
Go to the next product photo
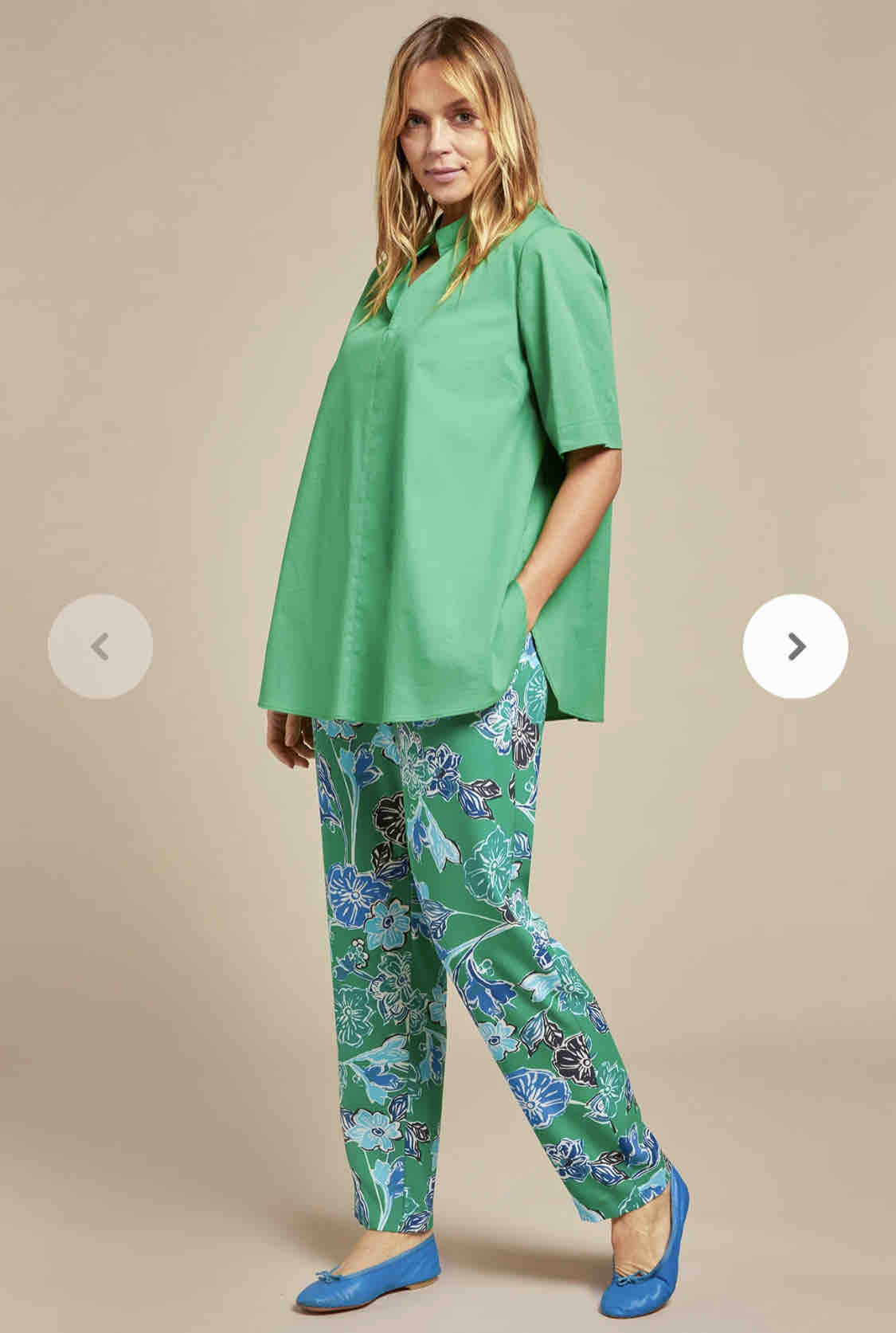[795, 646]
